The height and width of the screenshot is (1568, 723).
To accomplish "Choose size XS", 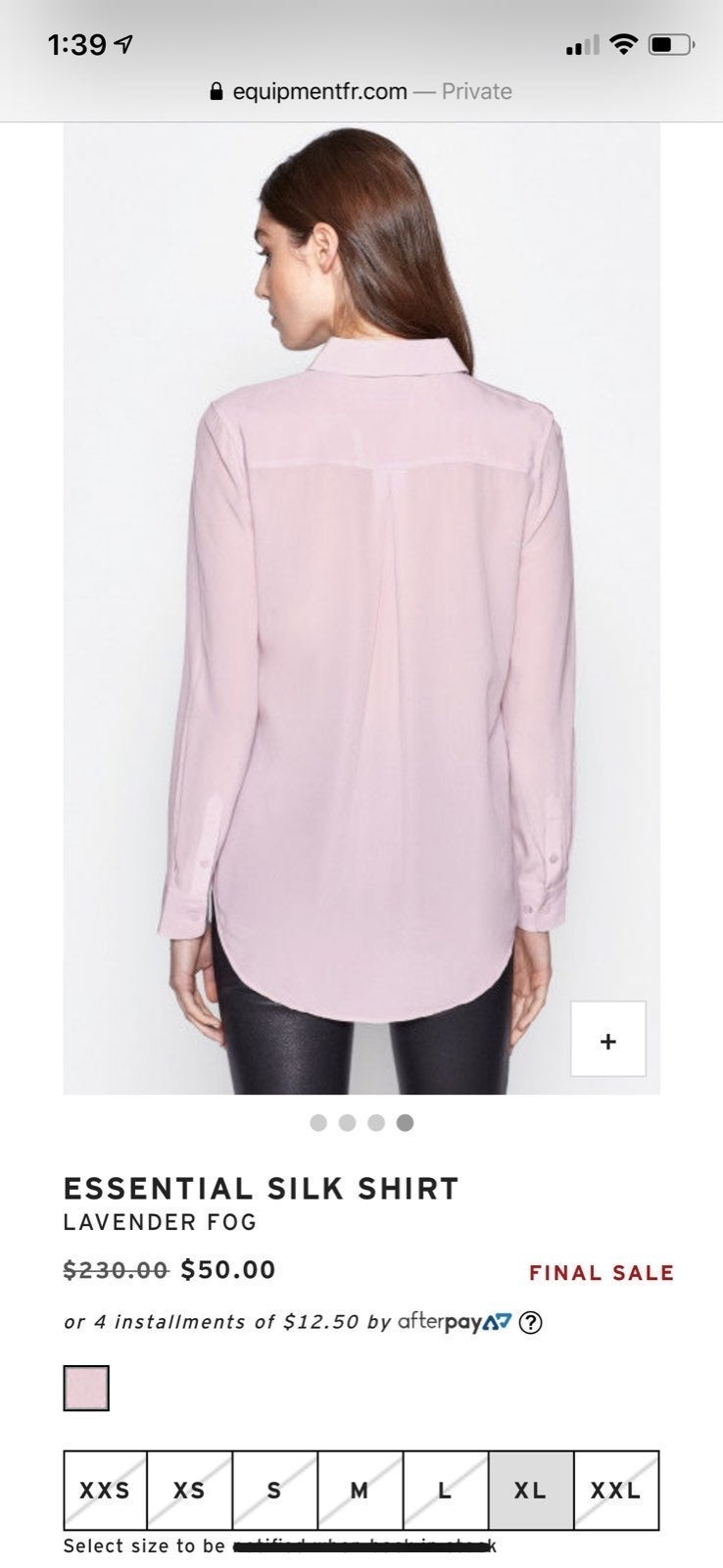I will click(x=190, y=1491).
